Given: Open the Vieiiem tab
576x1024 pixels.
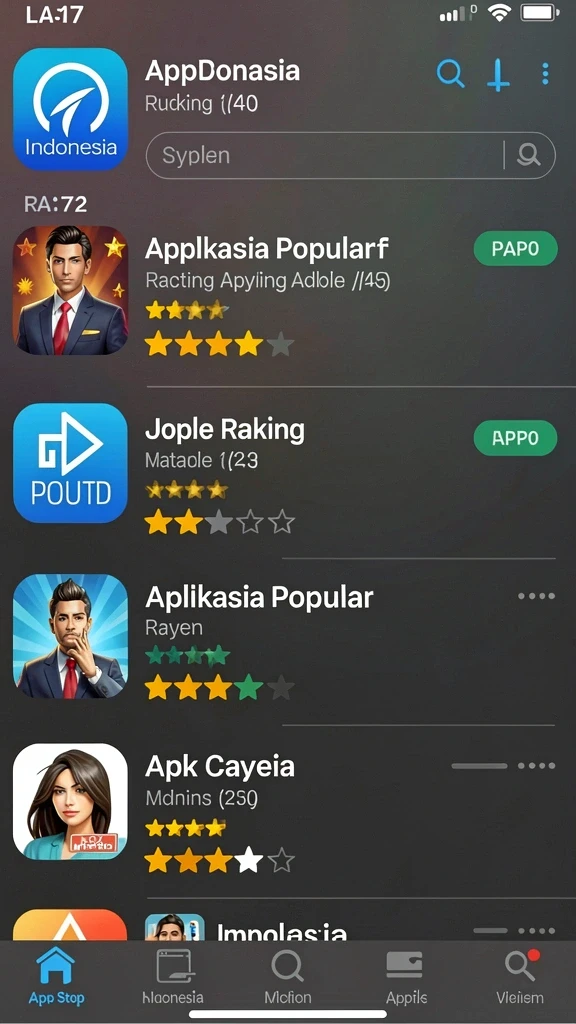Looking at the screenshot, I should point(520,977).
